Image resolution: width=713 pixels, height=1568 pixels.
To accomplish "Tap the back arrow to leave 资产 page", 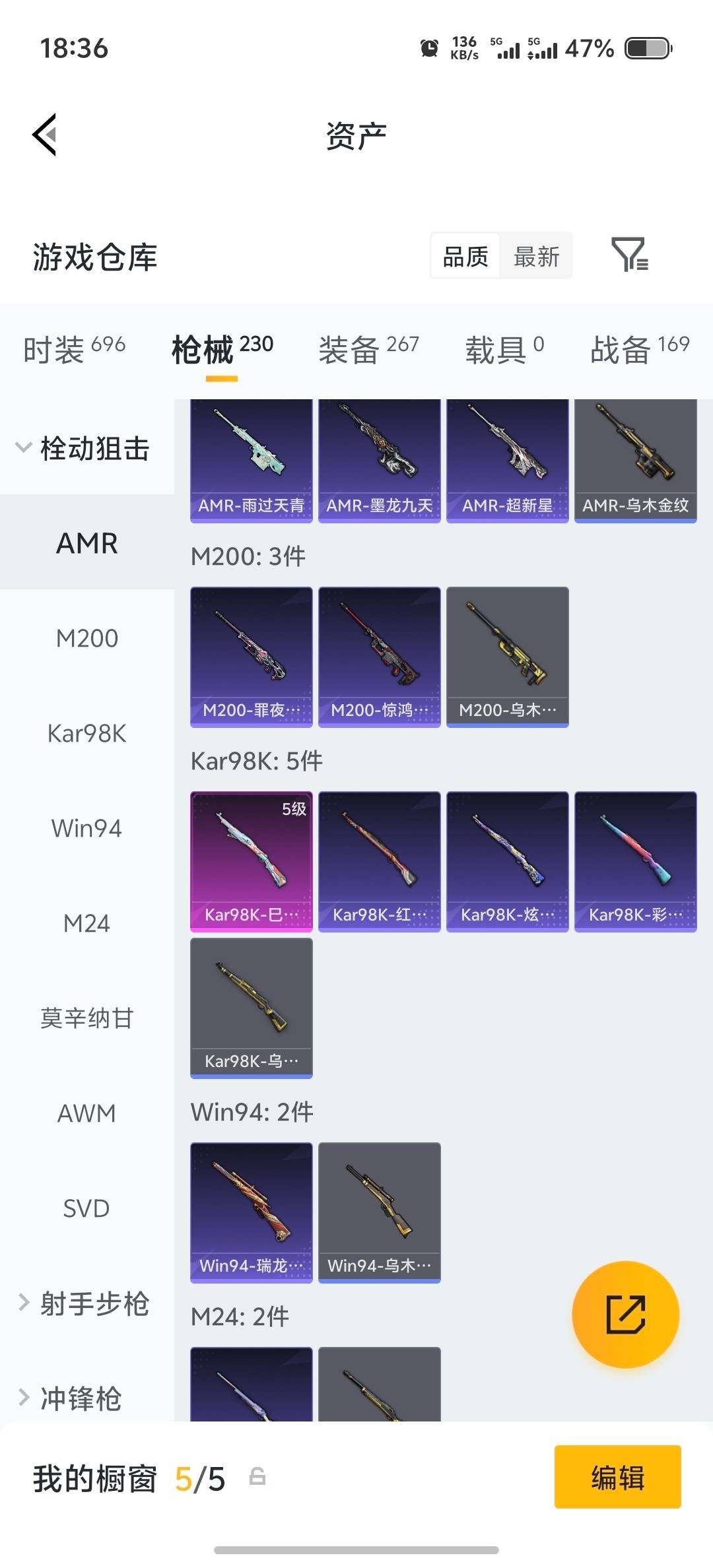I will point(44,135).
